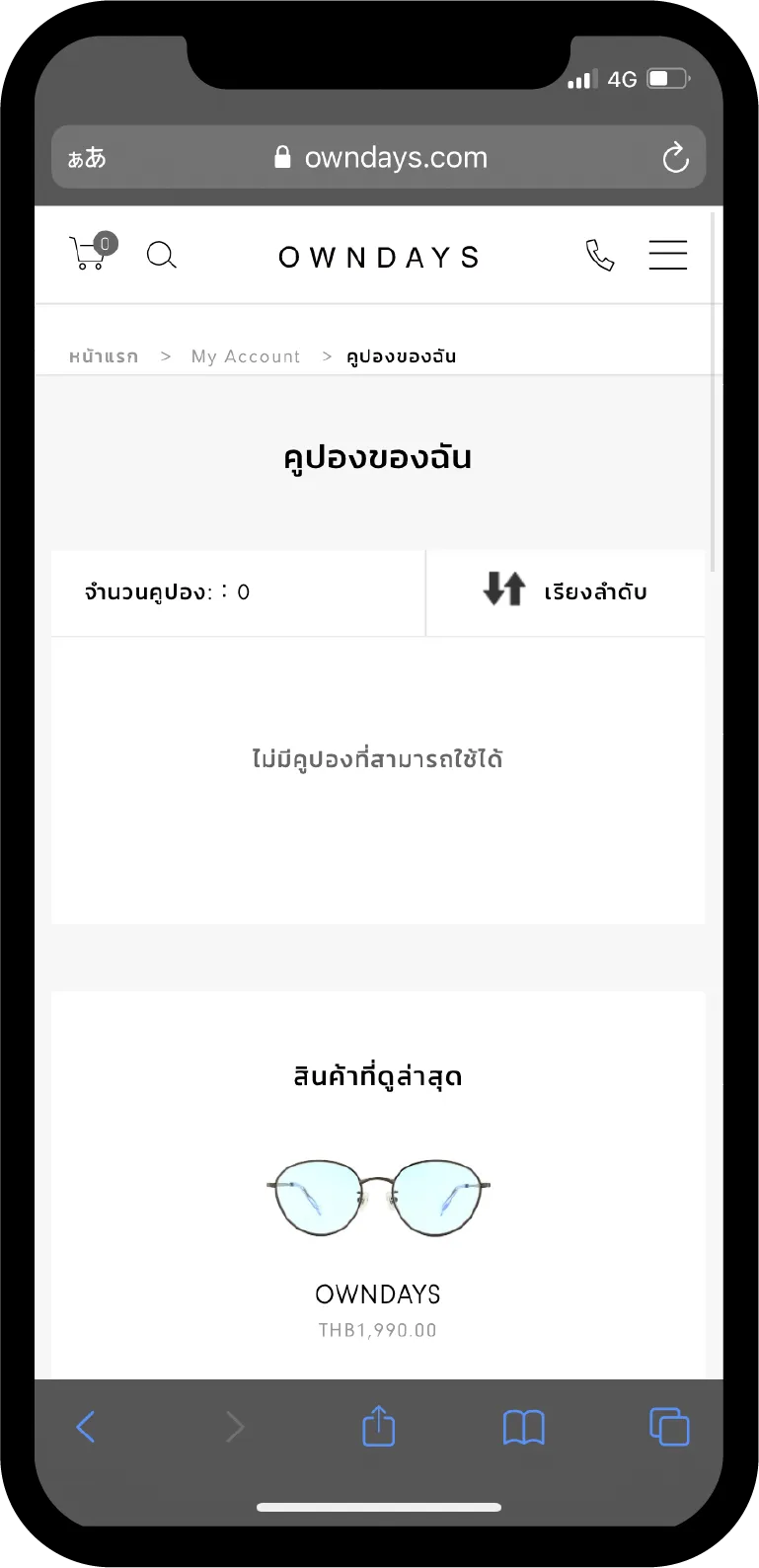The image size is (759, 1568).
Task: Open the reader text size ぁあ button
Action: tap(87, 158)
